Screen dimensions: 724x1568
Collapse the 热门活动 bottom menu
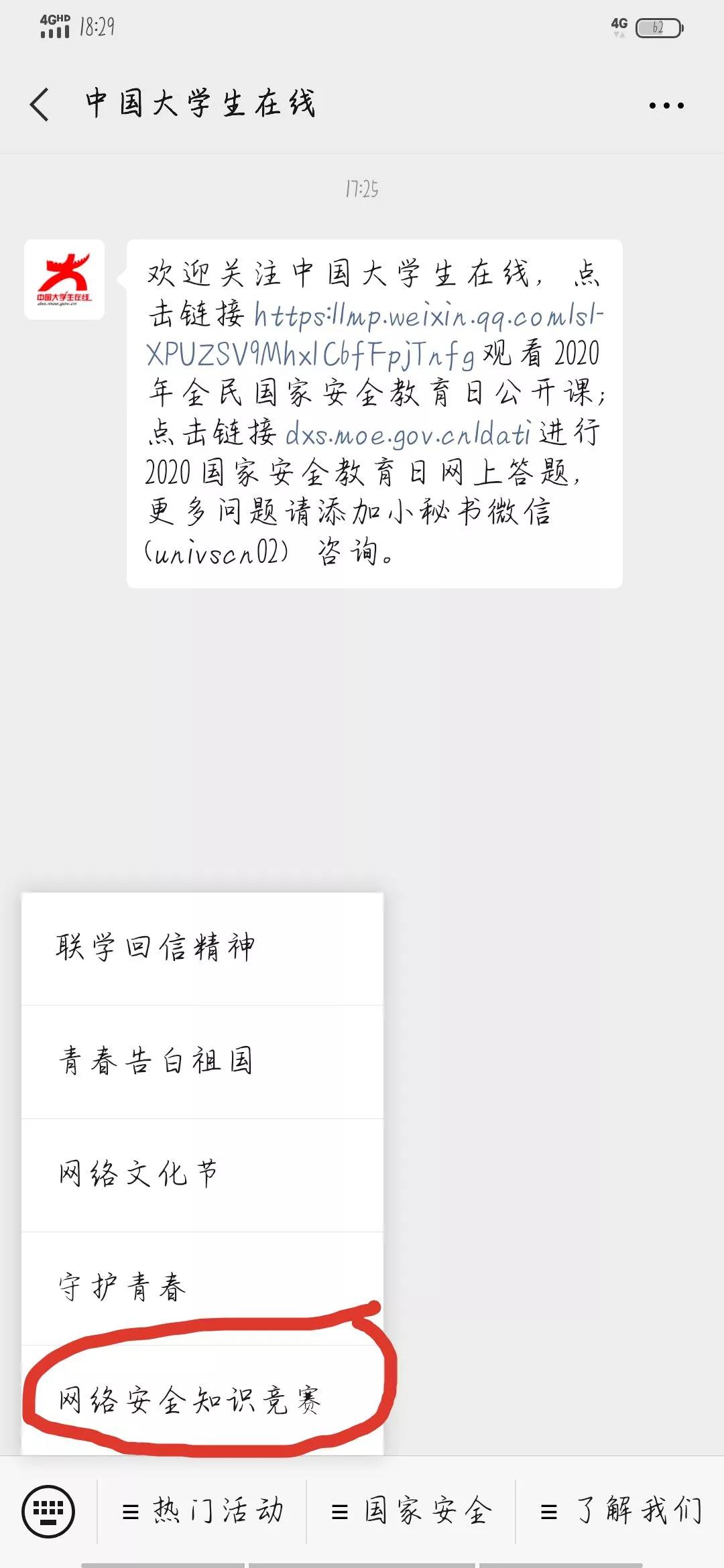203,1511
